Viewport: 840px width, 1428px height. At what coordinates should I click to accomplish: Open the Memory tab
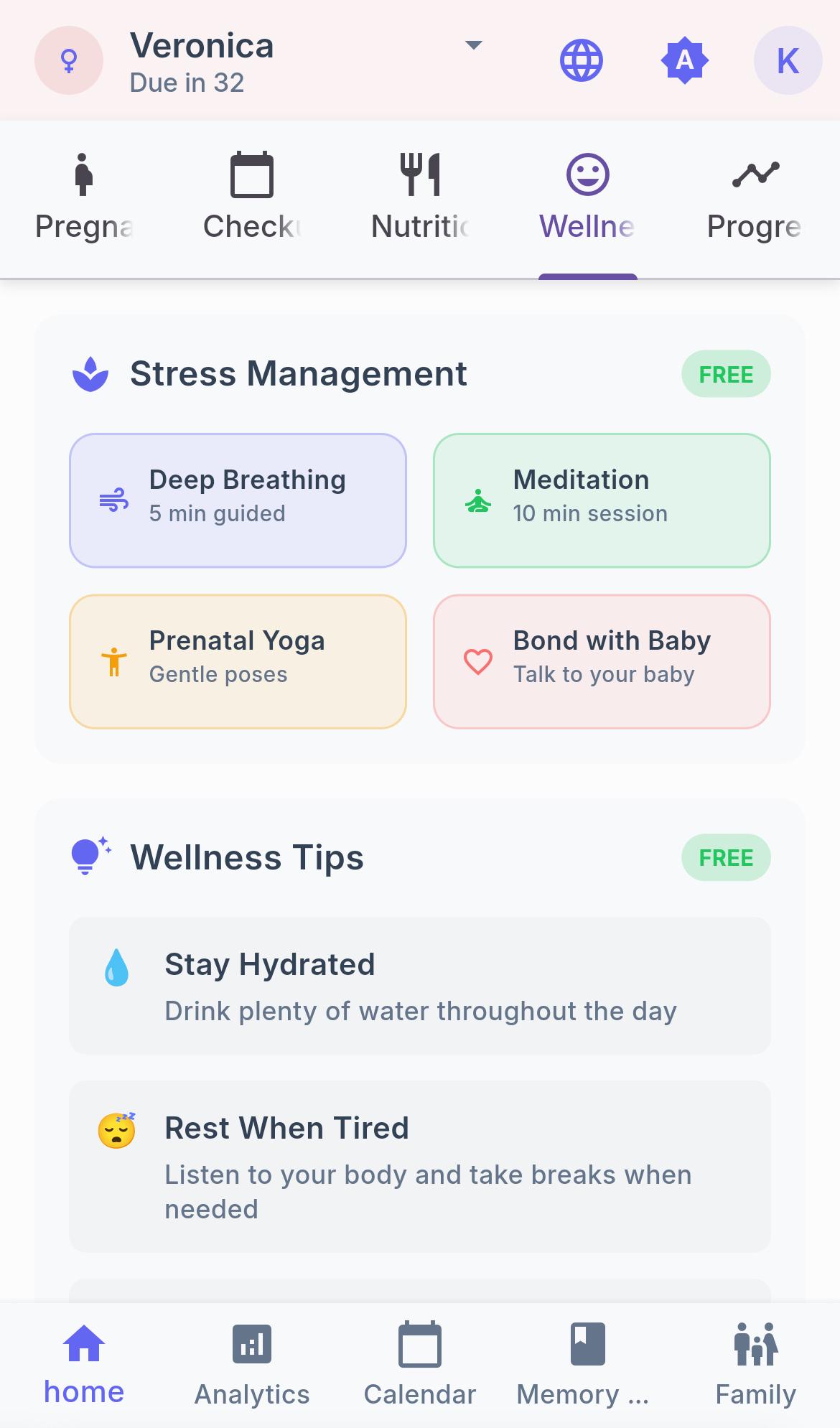[x=587, y=1364]
